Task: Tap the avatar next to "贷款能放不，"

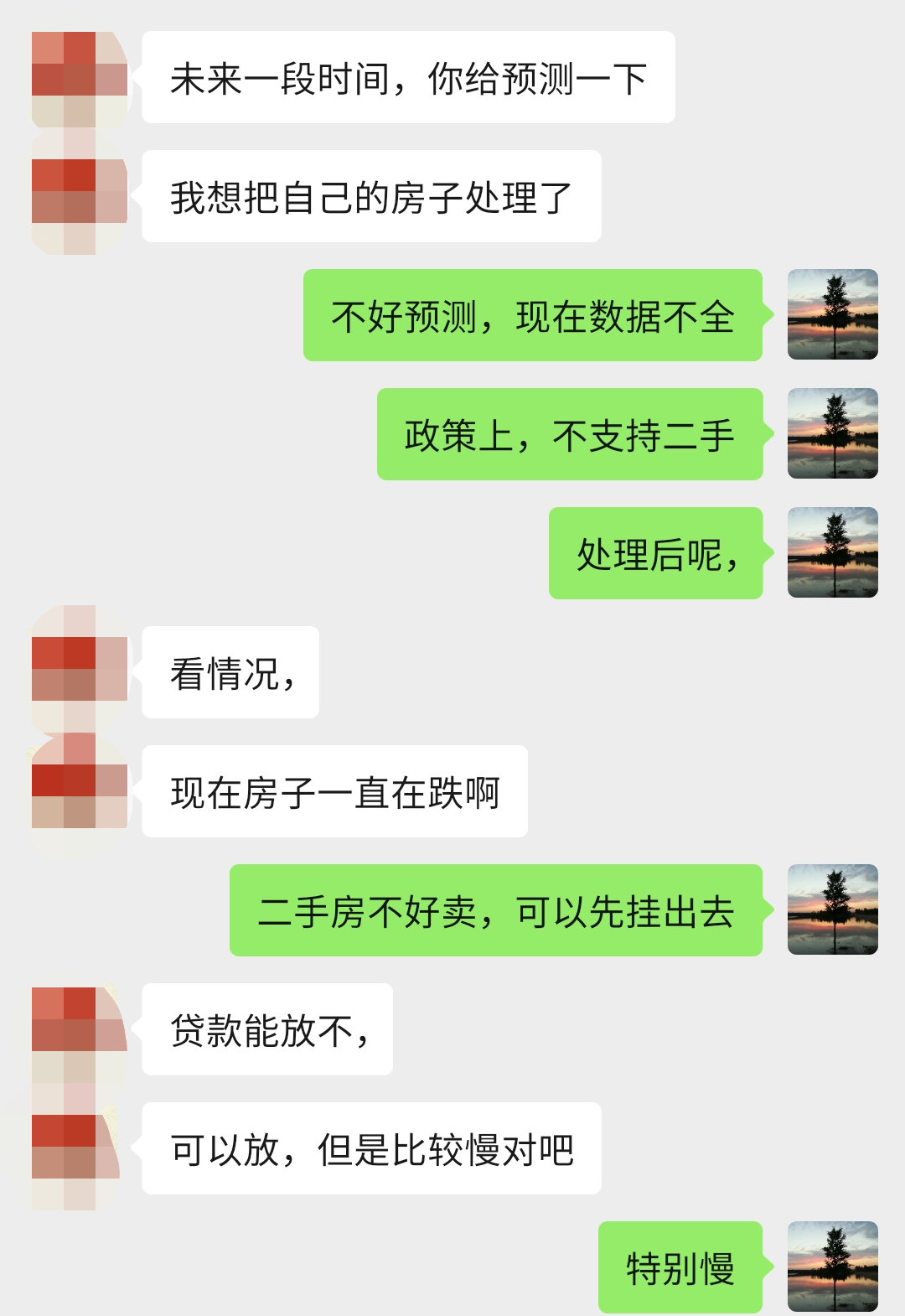Action: 80,1029
